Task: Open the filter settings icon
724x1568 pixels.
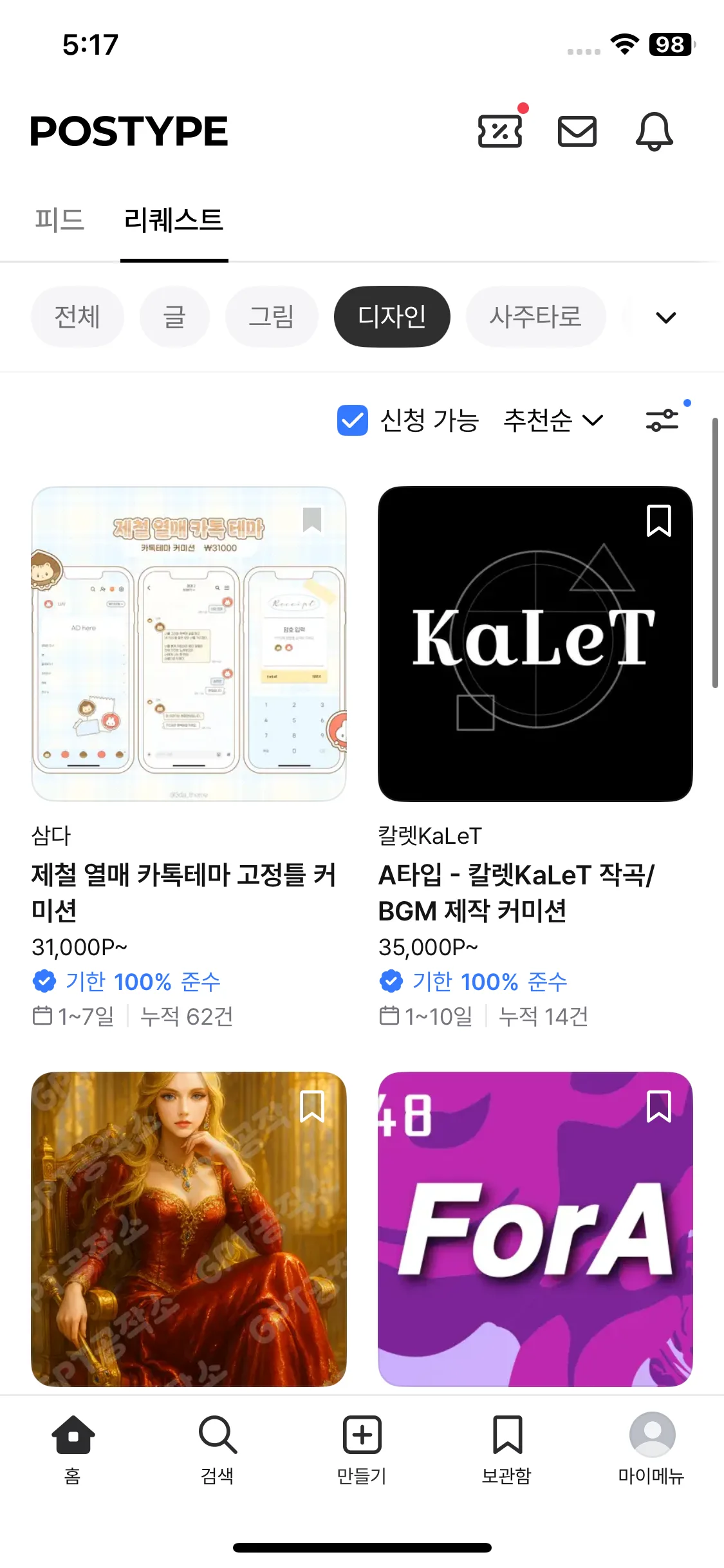Action: [x=662, y=420]
